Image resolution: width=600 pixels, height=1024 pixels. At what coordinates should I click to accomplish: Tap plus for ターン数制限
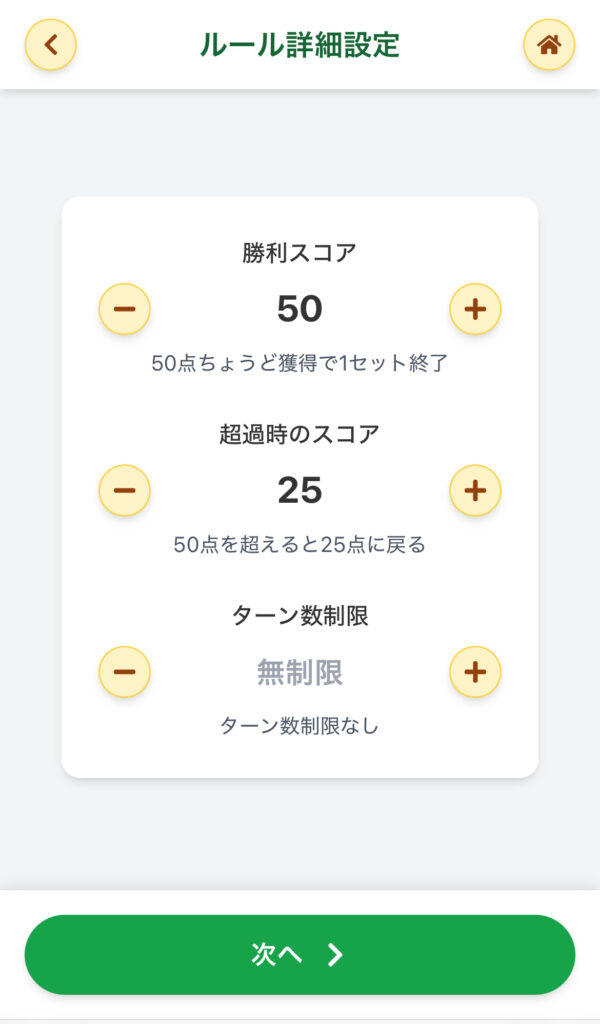475,671
